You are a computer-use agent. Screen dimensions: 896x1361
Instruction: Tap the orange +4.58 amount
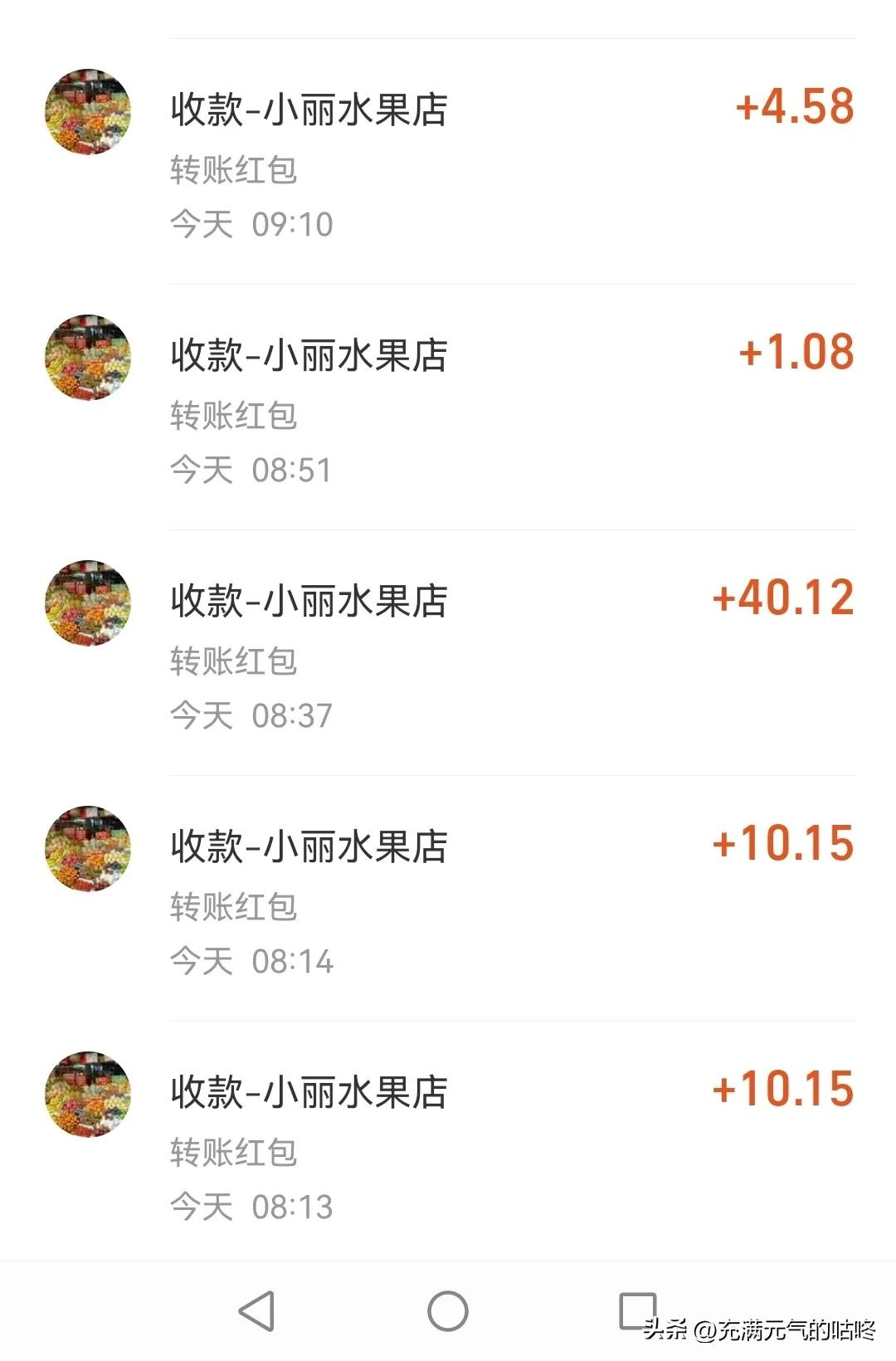point(794,110)
